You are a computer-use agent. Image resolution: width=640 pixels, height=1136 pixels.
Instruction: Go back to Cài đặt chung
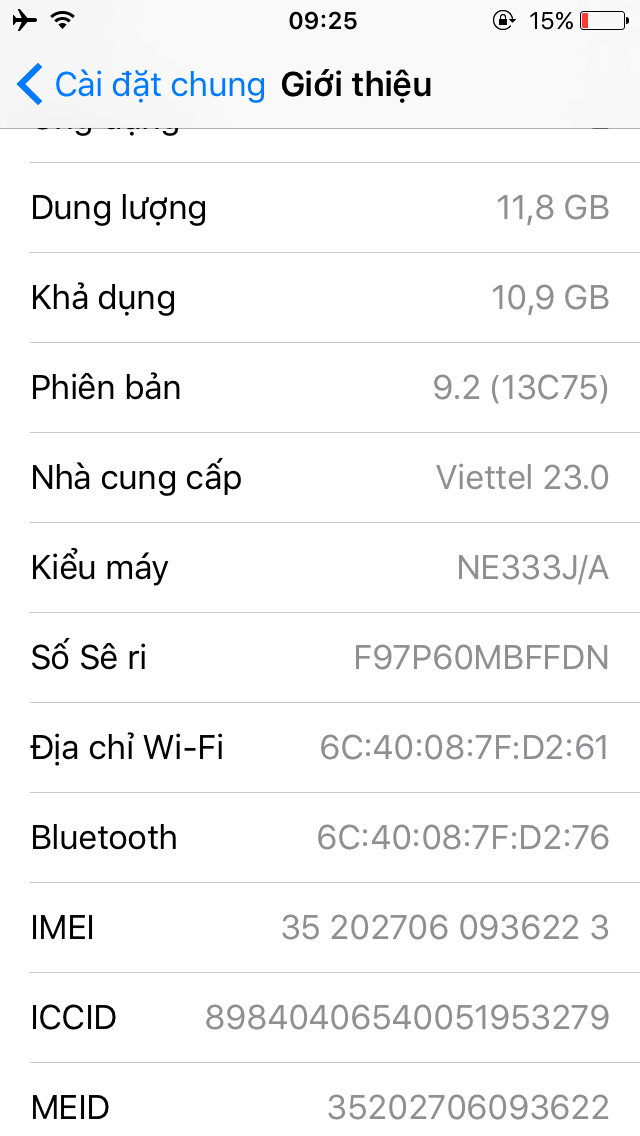point(140,85)
